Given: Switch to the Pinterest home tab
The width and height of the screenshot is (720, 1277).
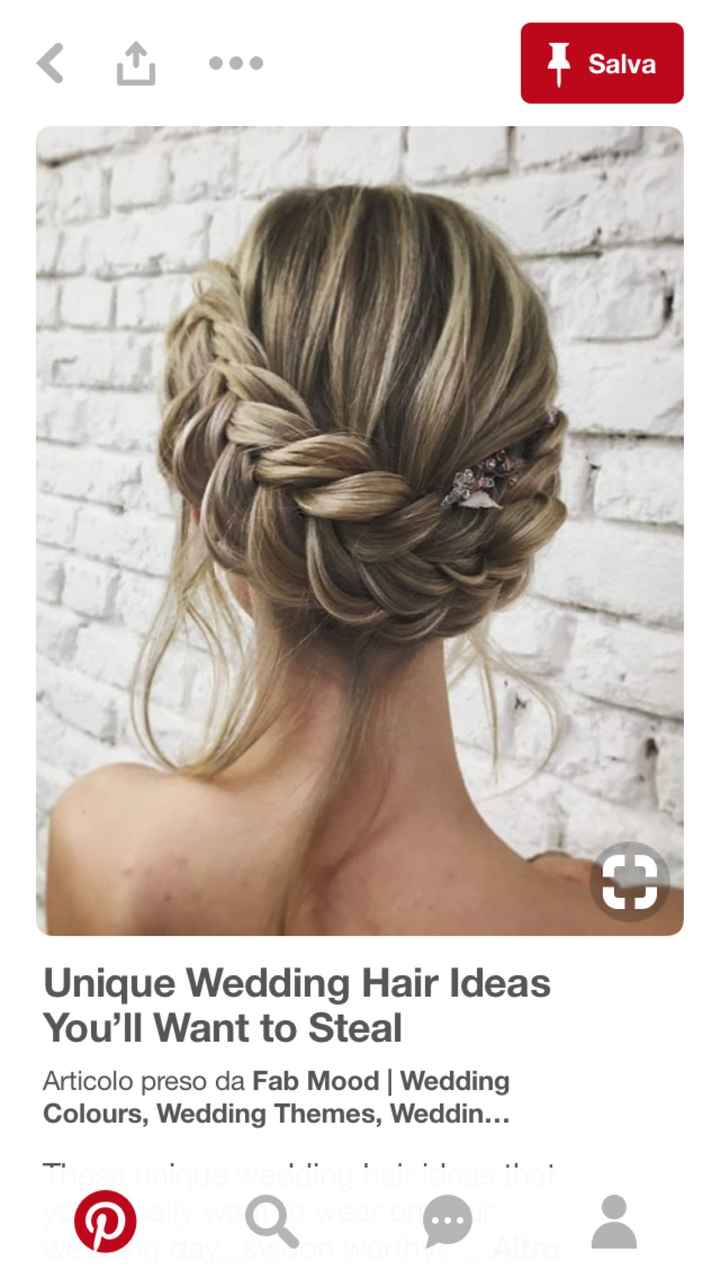Looking at the screenshot, I should coord(105,1221).
